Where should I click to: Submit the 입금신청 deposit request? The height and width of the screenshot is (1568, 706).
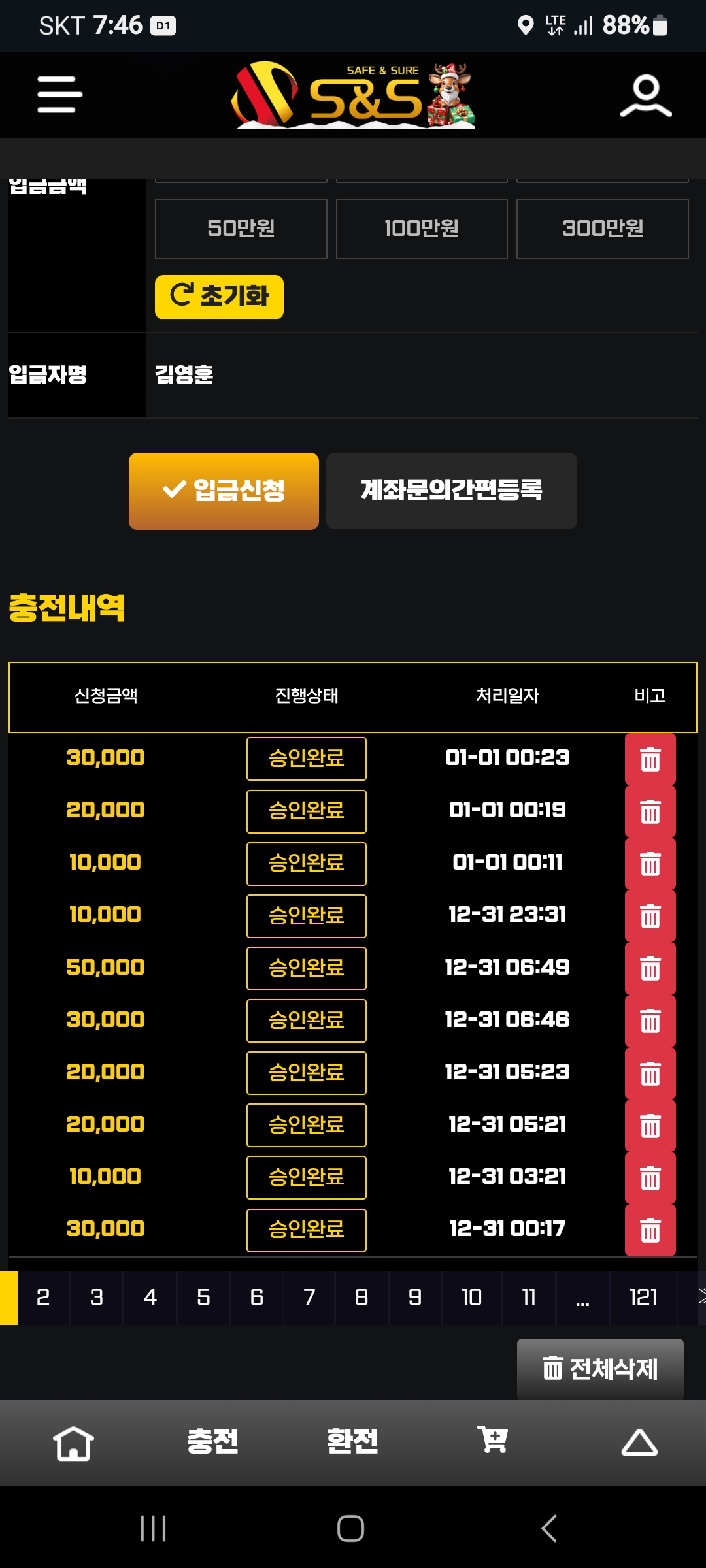coord(224,491)
